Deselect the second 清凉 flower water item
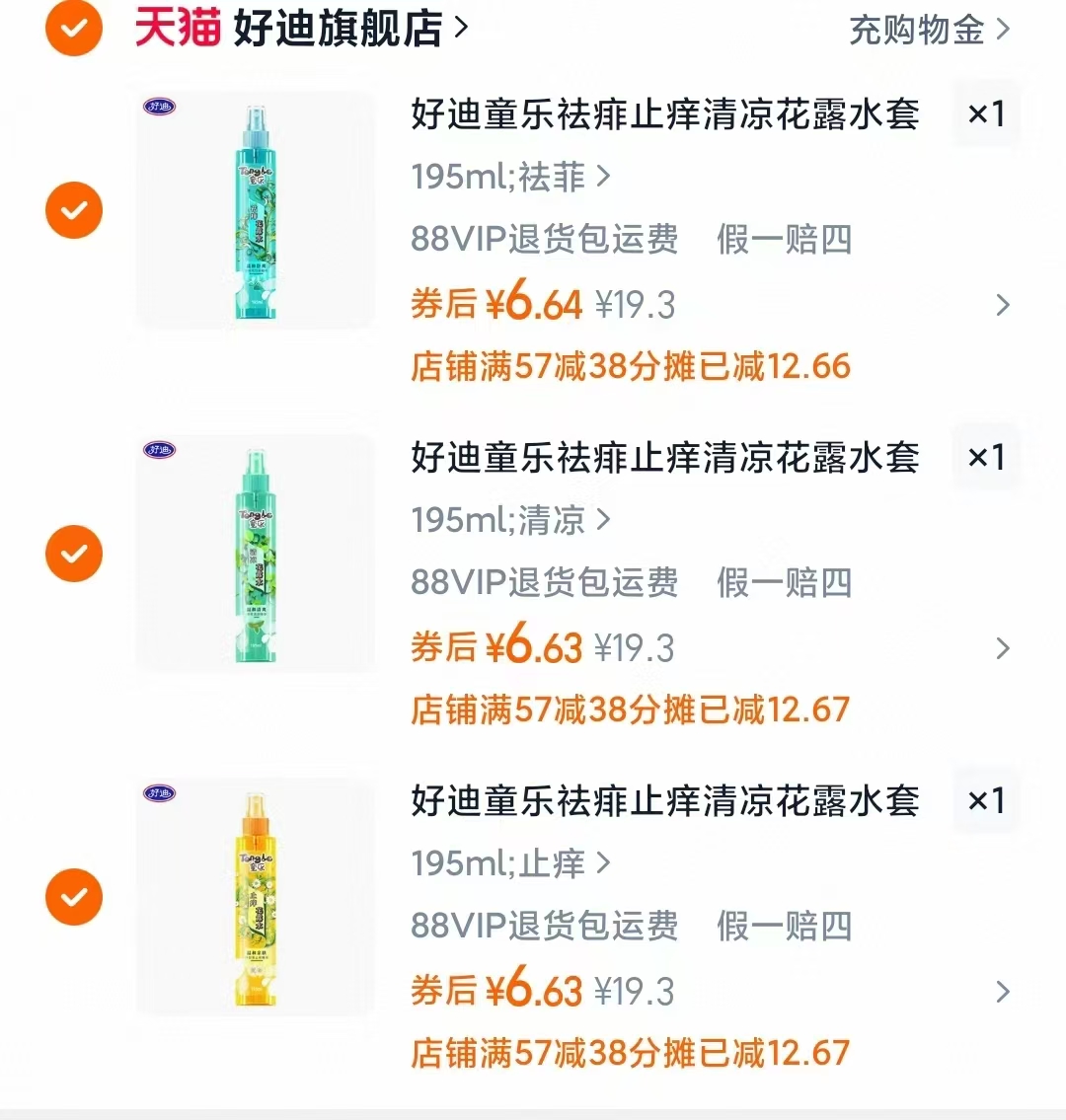Screen dimensions: 1066x1120 pos(74,554)
